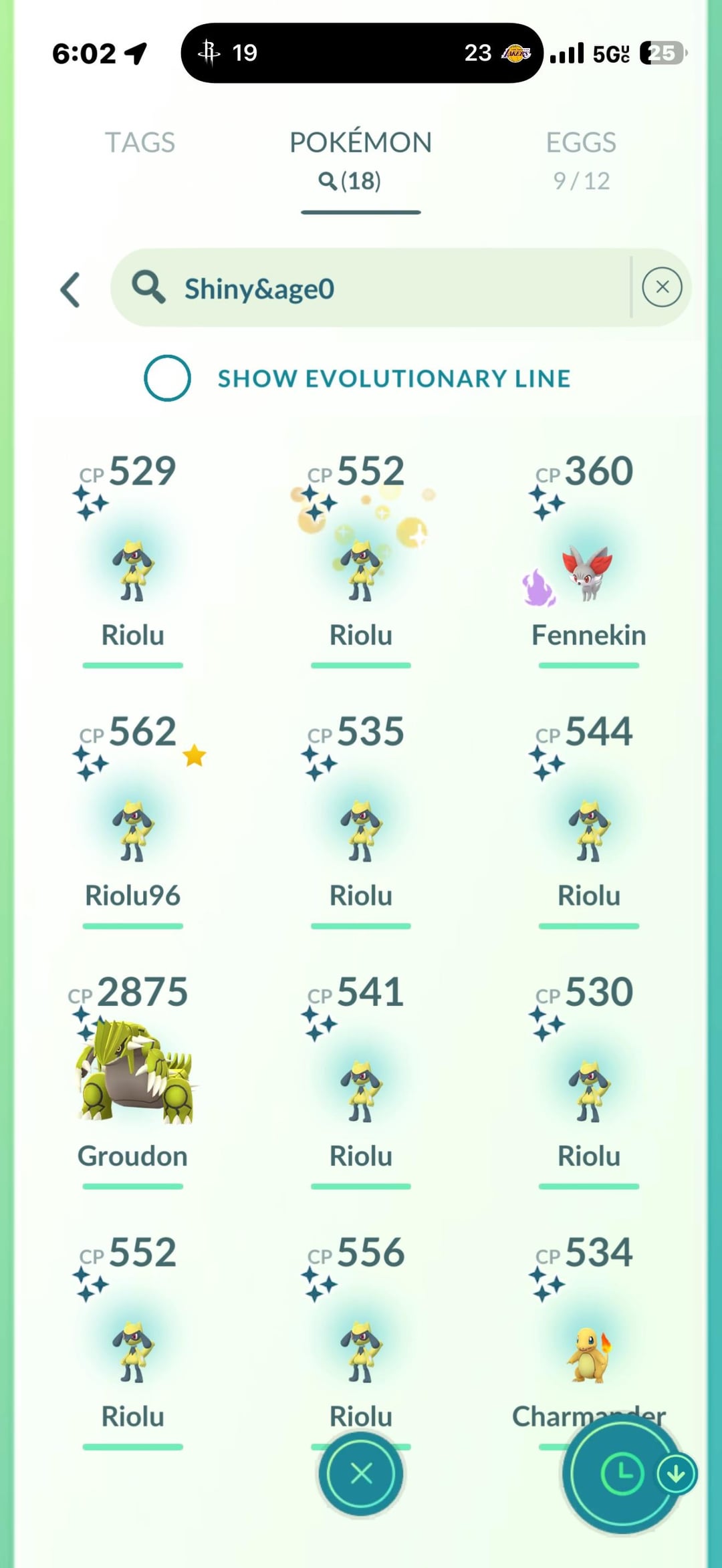Open the recent sort order button
The image size is (722, 1568).
coord(622,1473)
